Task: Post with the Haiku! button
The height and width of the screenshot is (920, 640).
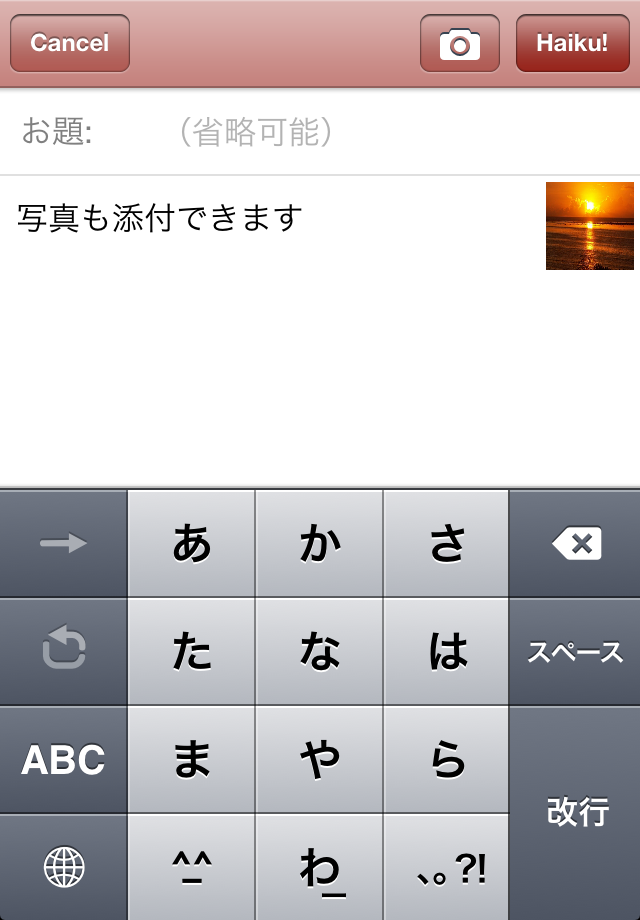Action: (572, 44)
